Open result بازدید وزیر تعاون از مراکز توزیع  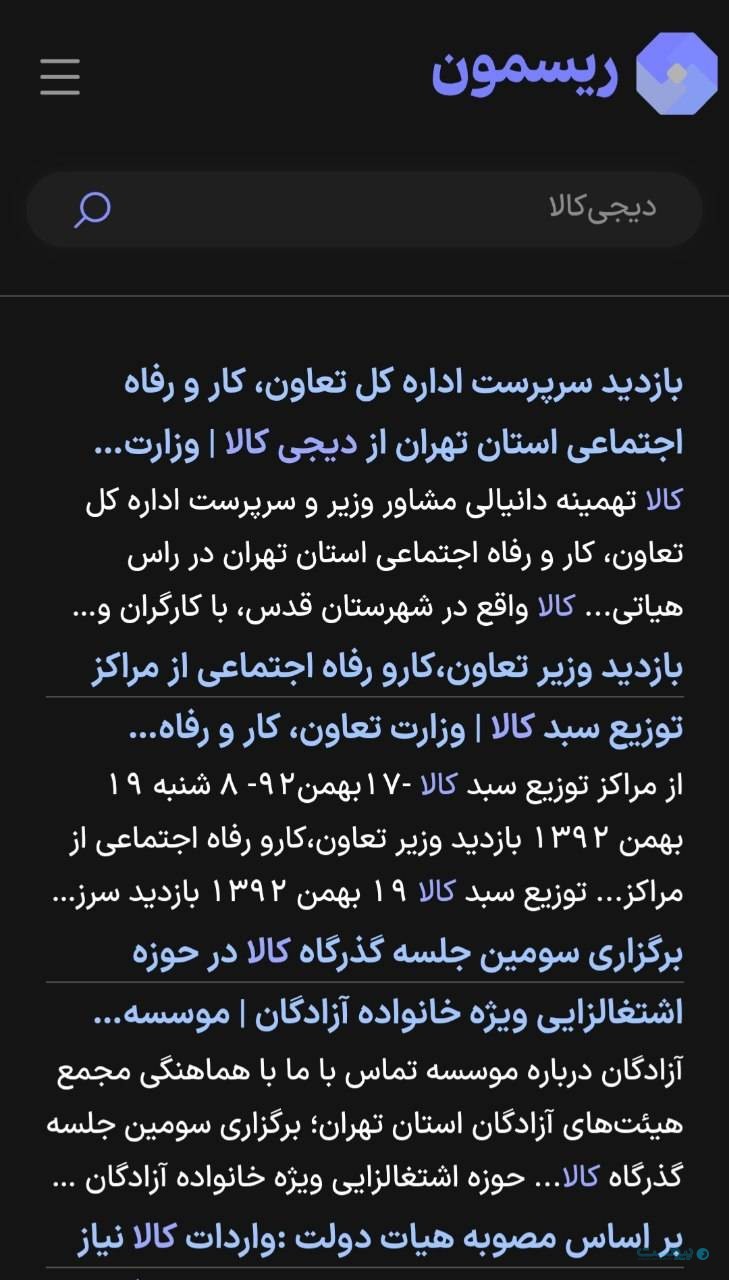[x=388, y=670]
